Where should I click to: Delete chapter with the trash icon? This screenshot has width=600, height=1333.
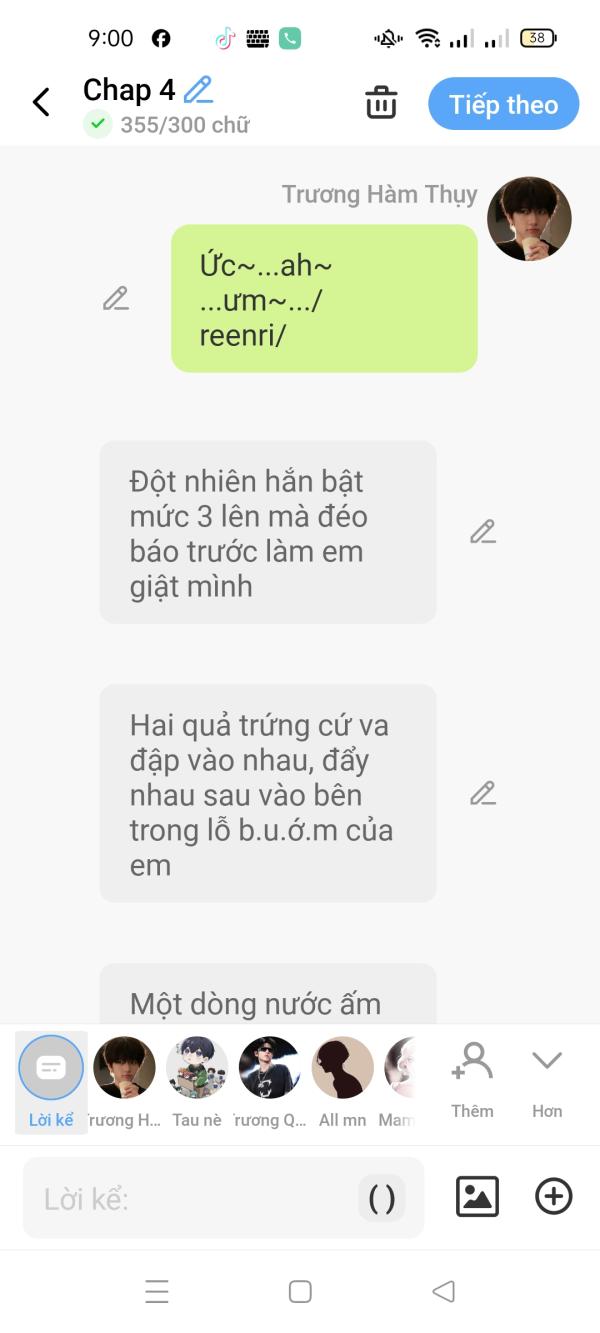coord(381,103)
